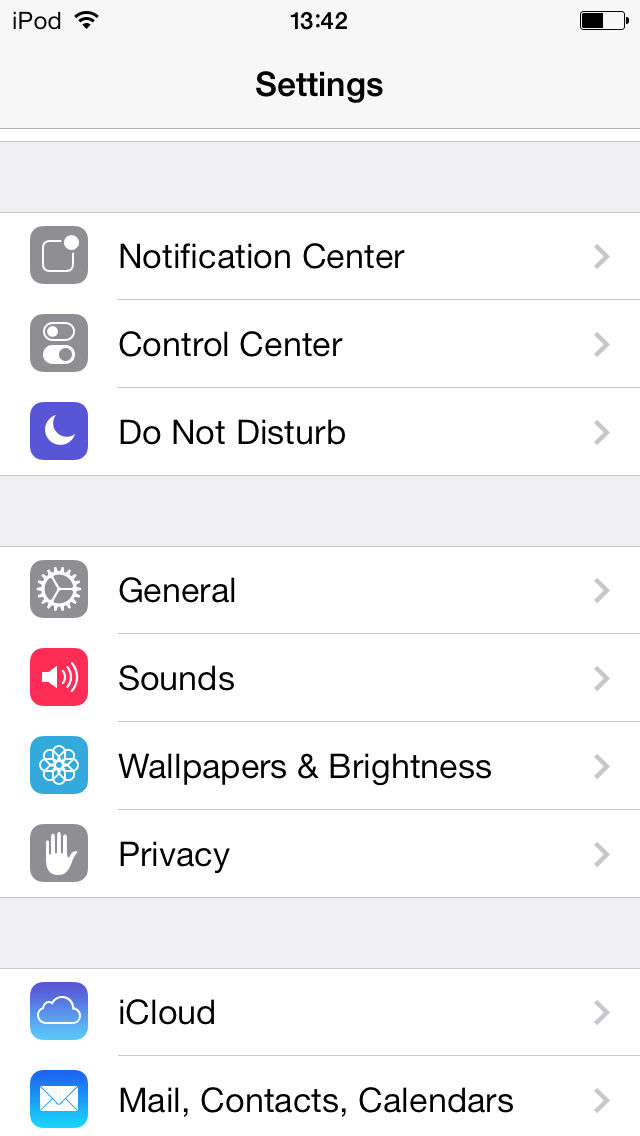Tap Mail, Contacts, Calendars

[x=320, y=1095]
